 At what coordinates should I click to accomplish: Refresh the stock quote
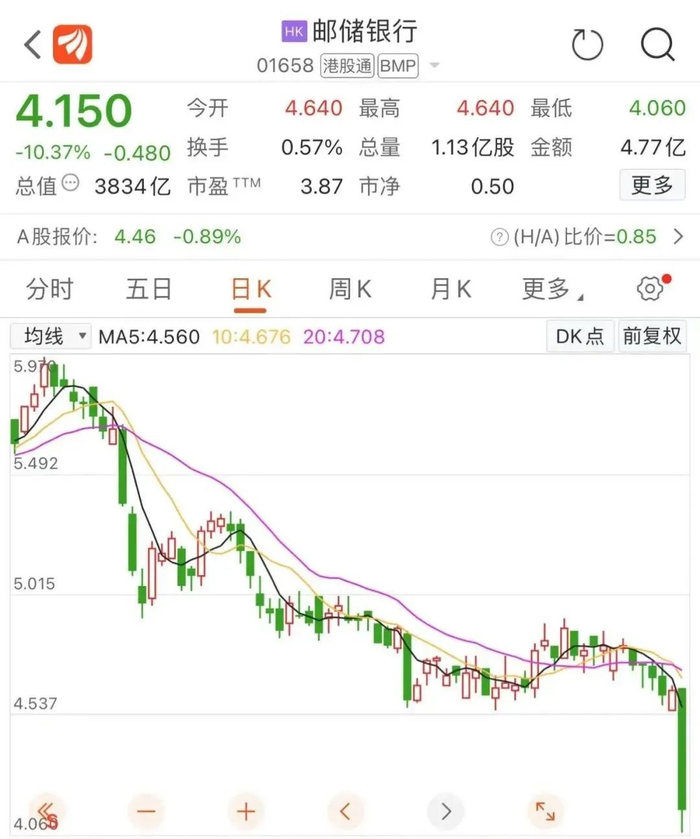pyautogui.click(x=587, y=45)
